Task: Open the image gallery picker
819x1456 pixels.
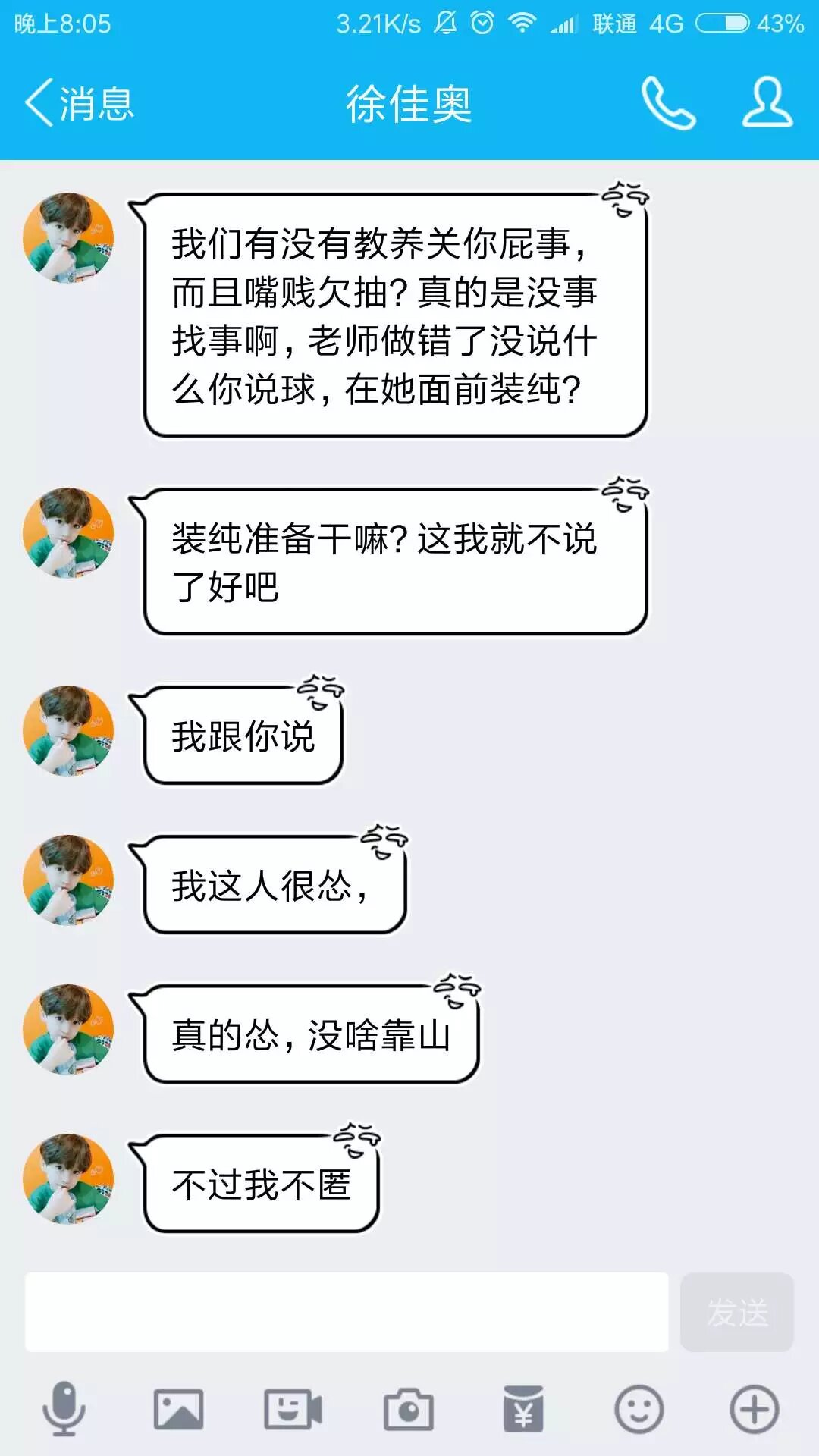Action: pyautogui.click(x=178, y=1410)
